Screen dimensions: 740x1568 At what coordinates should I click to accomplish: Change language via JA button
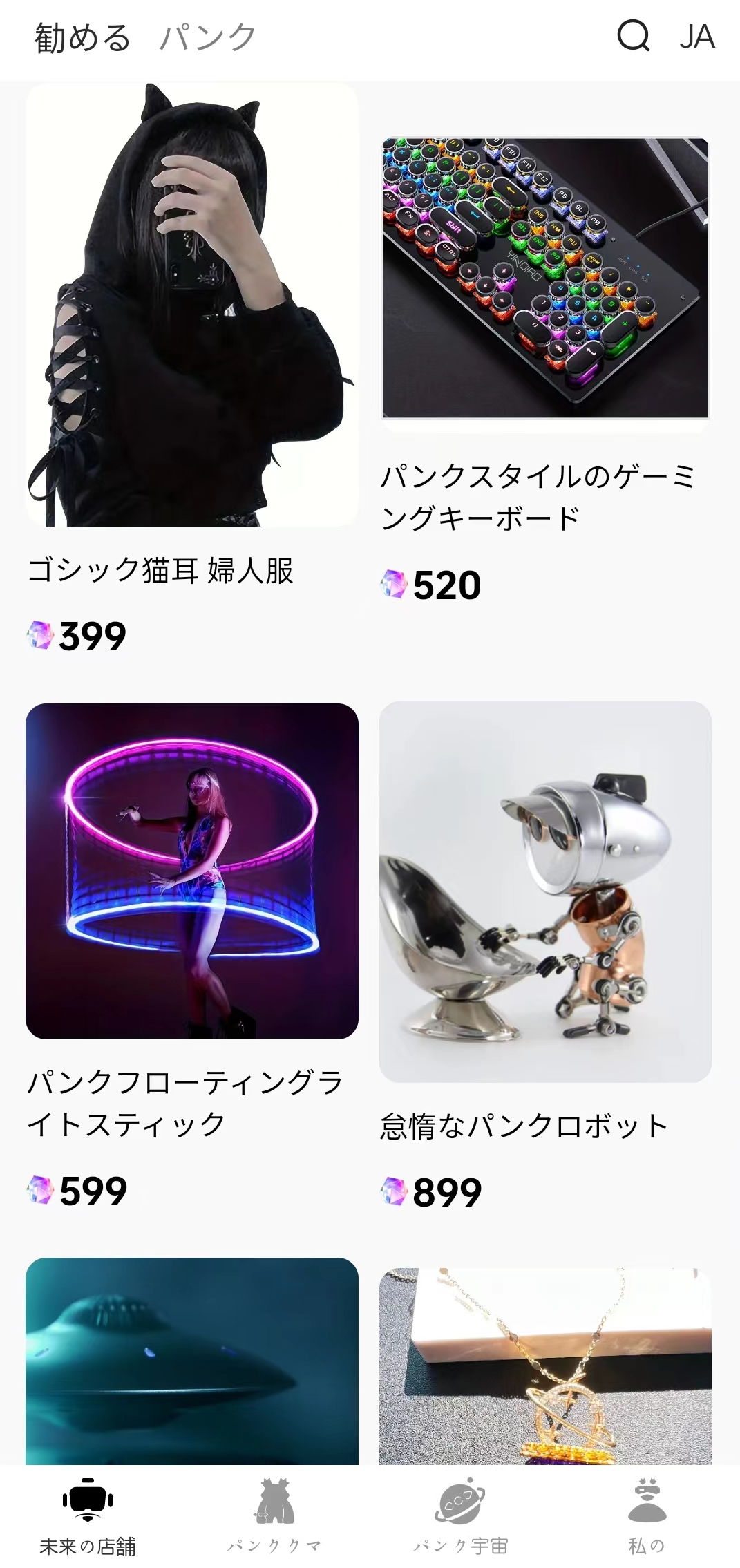point(696,37)
